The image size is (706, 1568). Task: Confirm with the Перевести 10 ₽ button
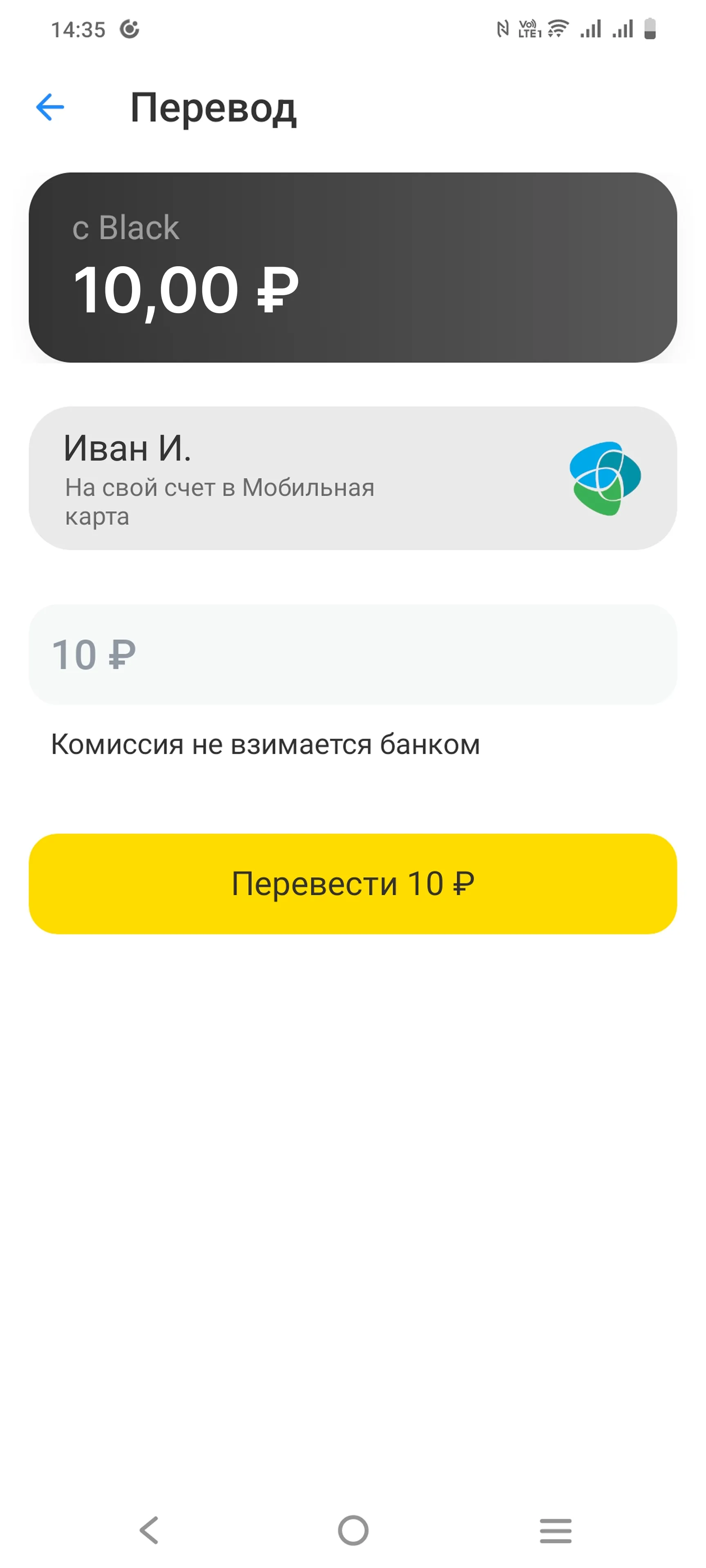353,884
